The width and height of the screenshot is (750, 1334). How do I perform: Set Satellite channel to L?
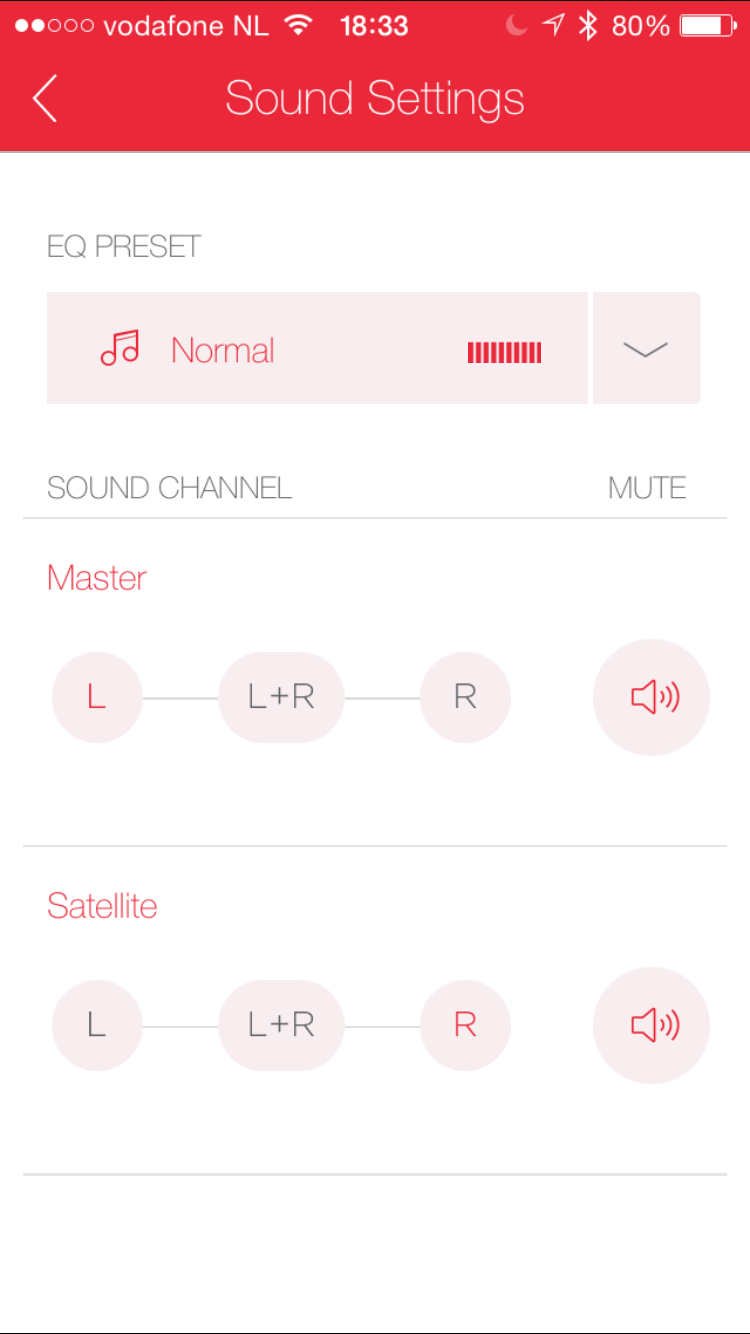pos(97,1025)
